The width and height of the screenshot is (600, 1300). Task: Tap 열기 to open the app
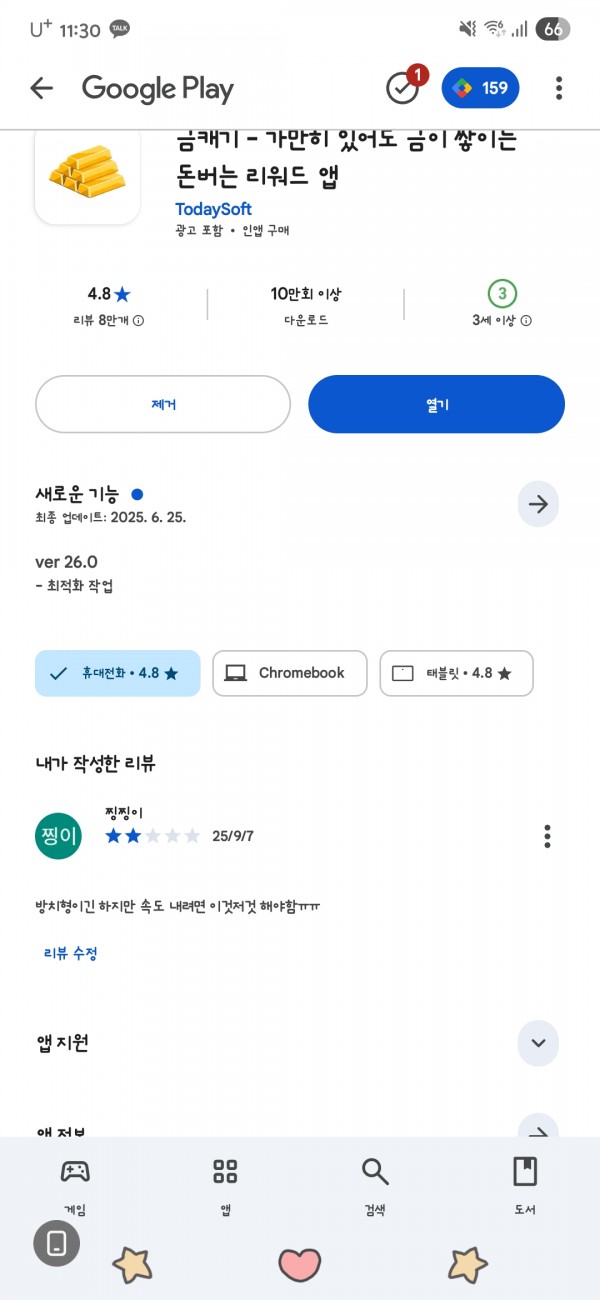coord(437,404)
